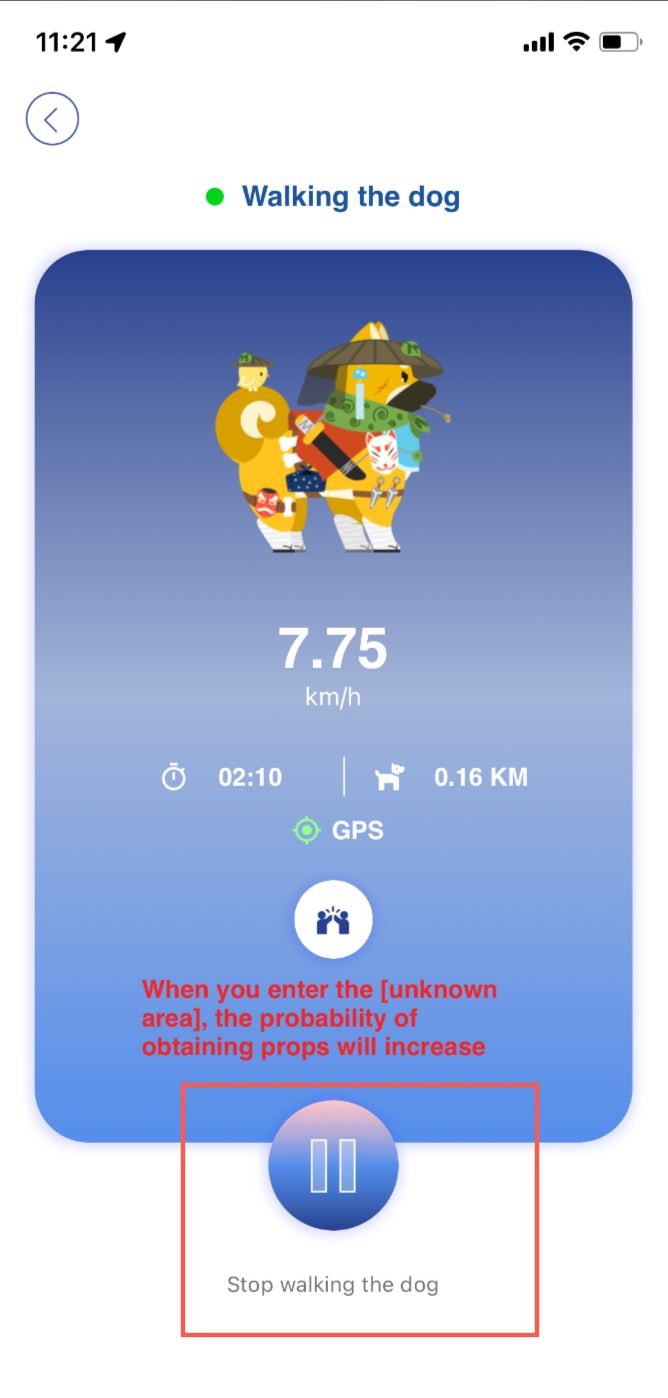Go back using the arrow icon
This screenshot has height=1398, width=668.
pyautogui.click(x=52, y=120)
